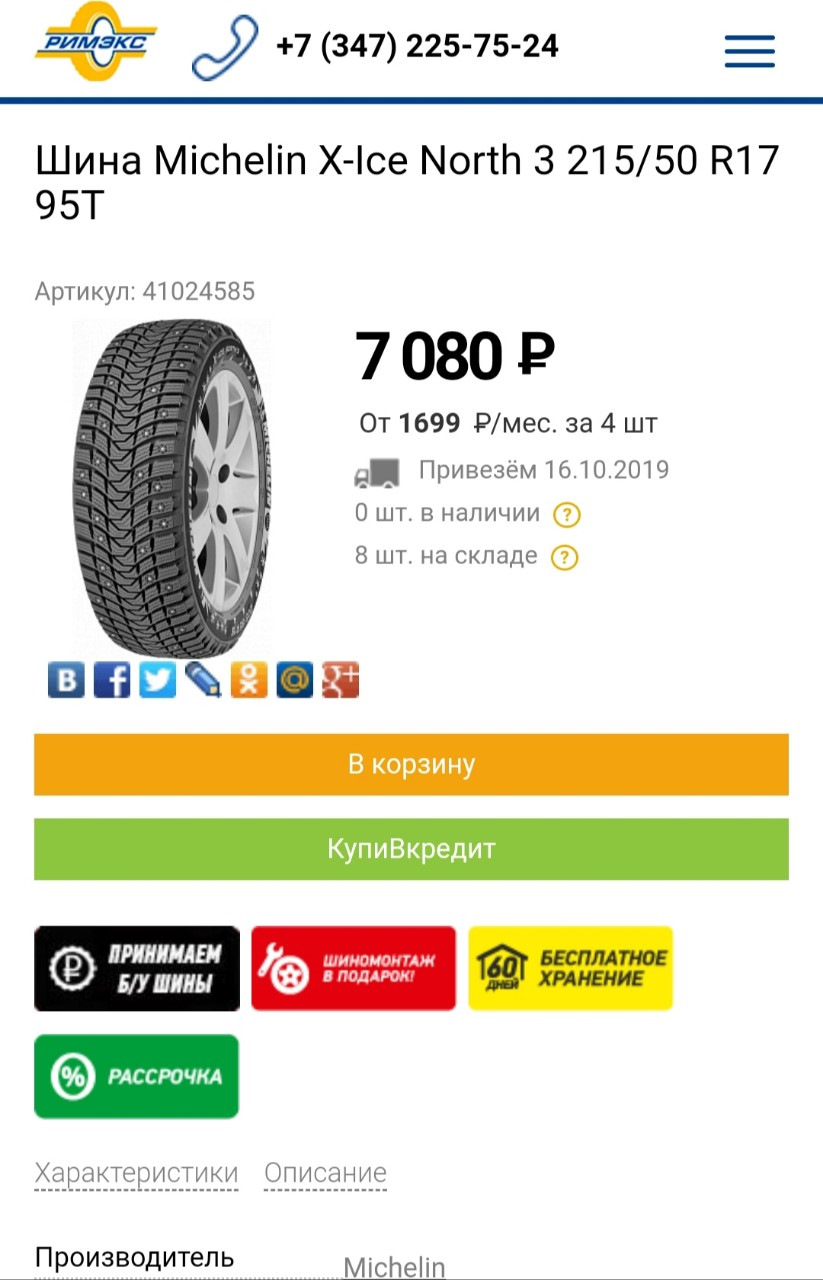Screen dimensions: 823x1280
Task: Share via VK icon
Action: click(66, 680)
